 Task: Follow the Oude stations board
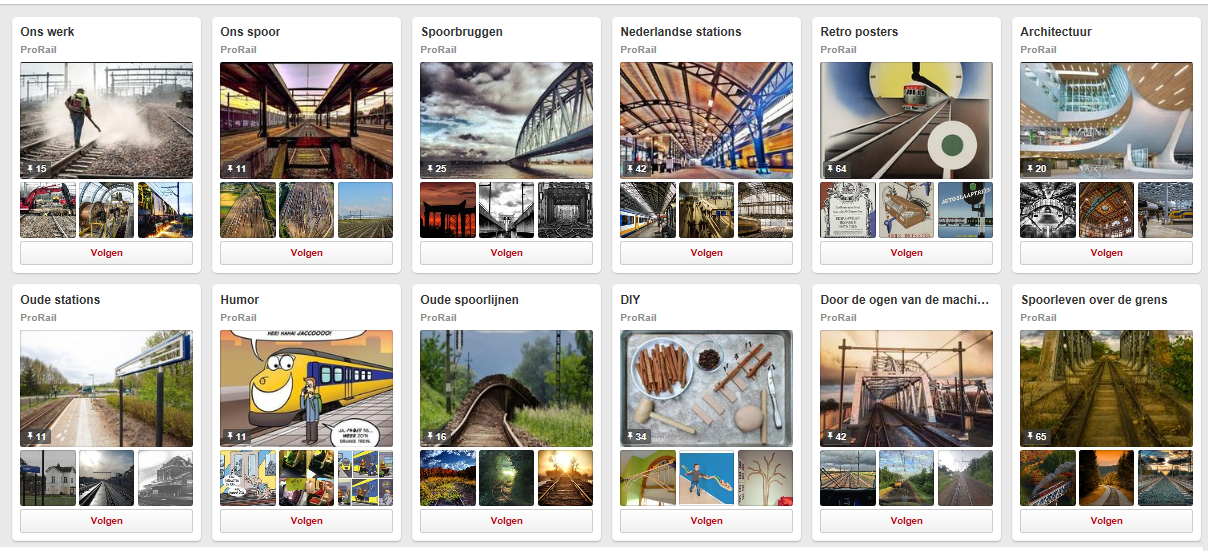[x=106, y=521]
